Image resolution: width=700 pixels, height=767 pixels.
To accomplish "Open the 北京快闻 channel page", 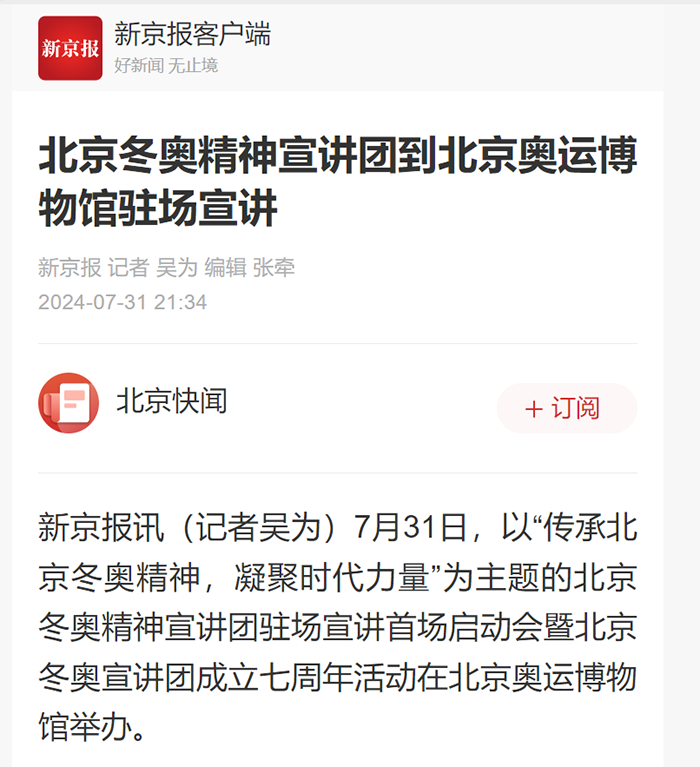I will coord(171,402).
